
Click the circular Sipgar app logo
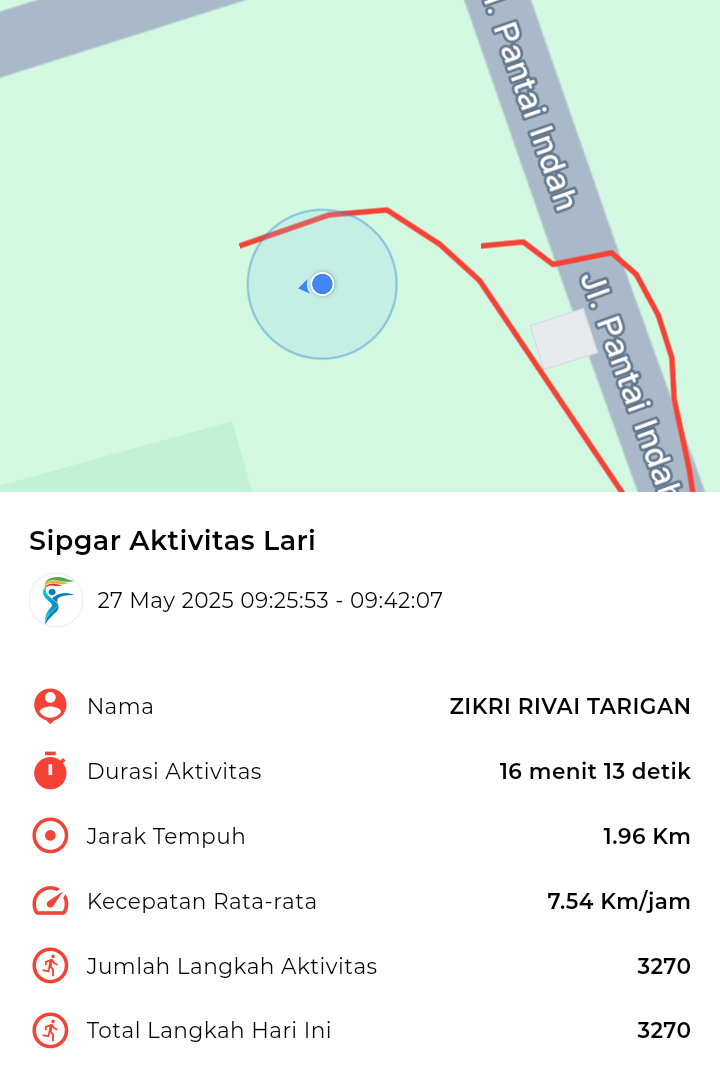[55, 600]
